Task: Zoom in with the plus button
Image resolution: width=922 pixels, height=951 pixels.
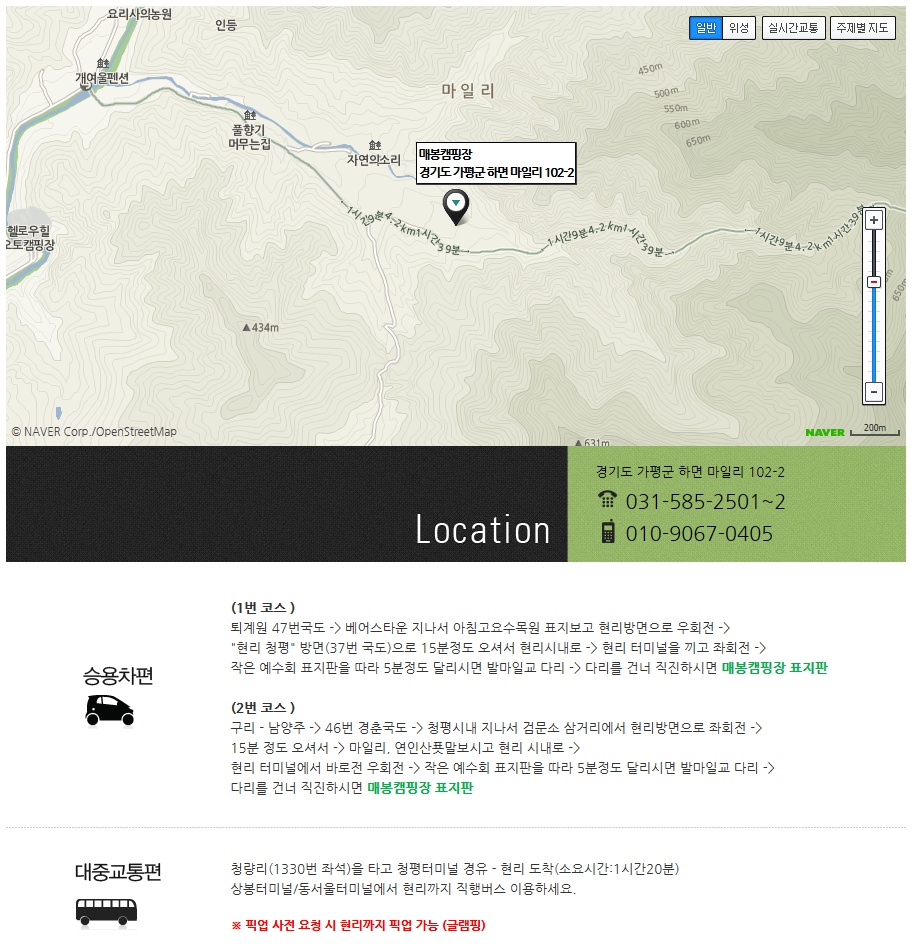Action: pyautogui.click(x=874, y=220)
